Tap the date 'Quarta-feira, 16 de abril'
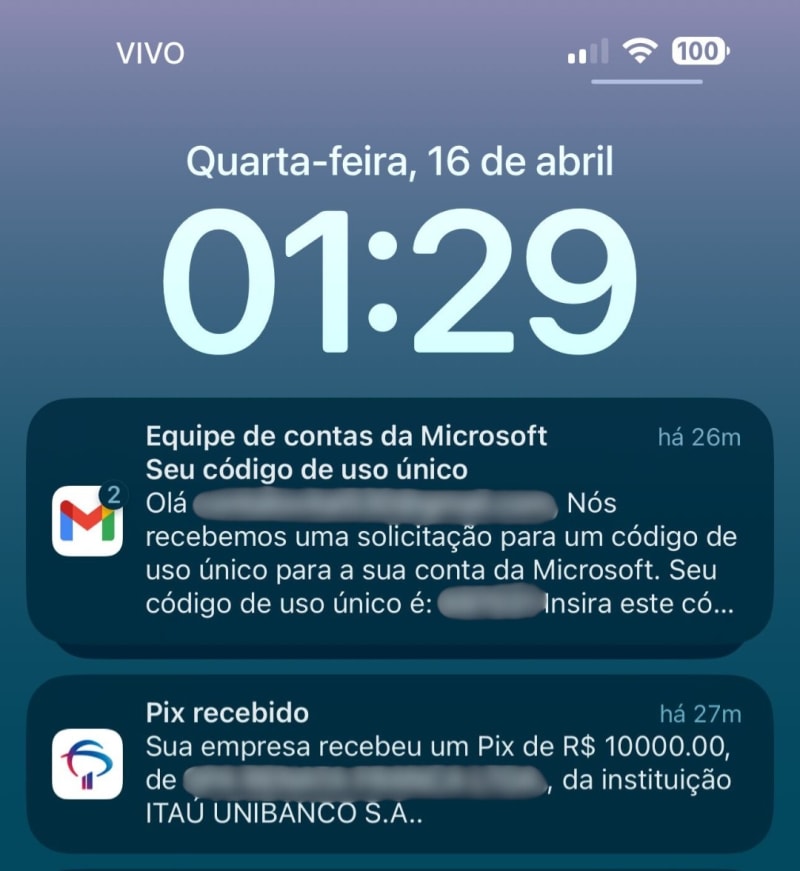The width and height of the screenshot is (800, 871). tap(400, 159)
